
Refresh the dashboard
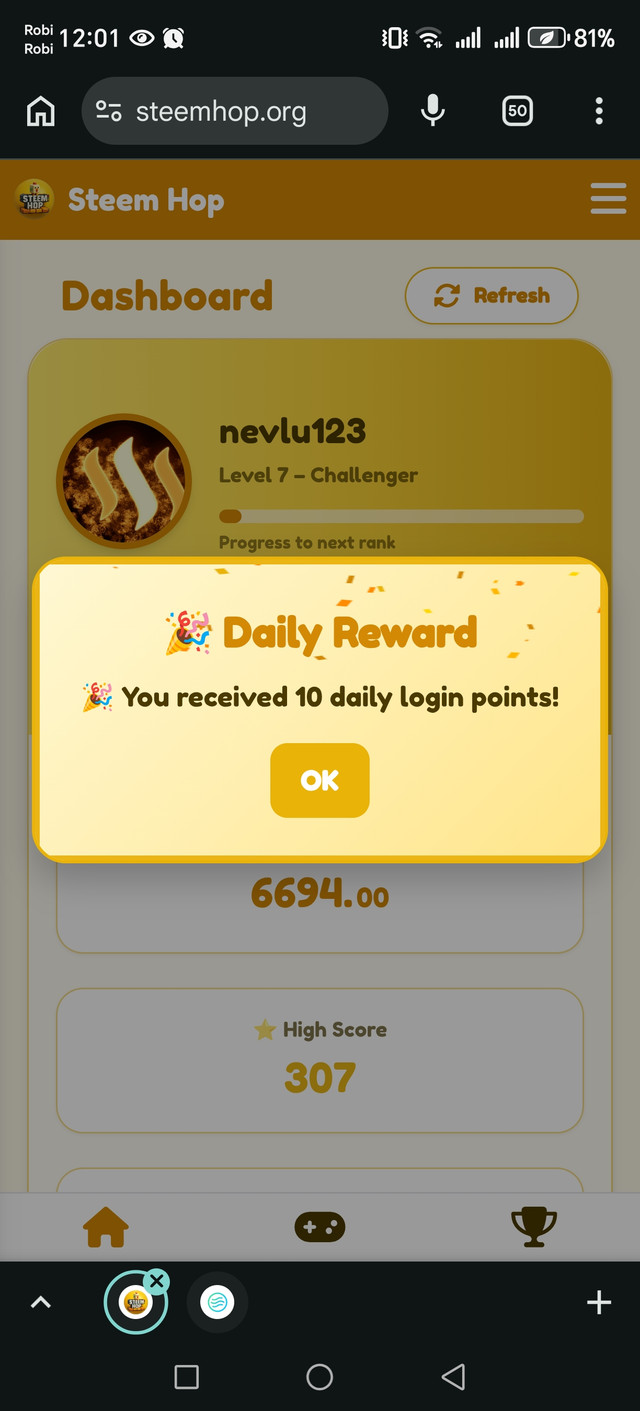click(491, 295)
